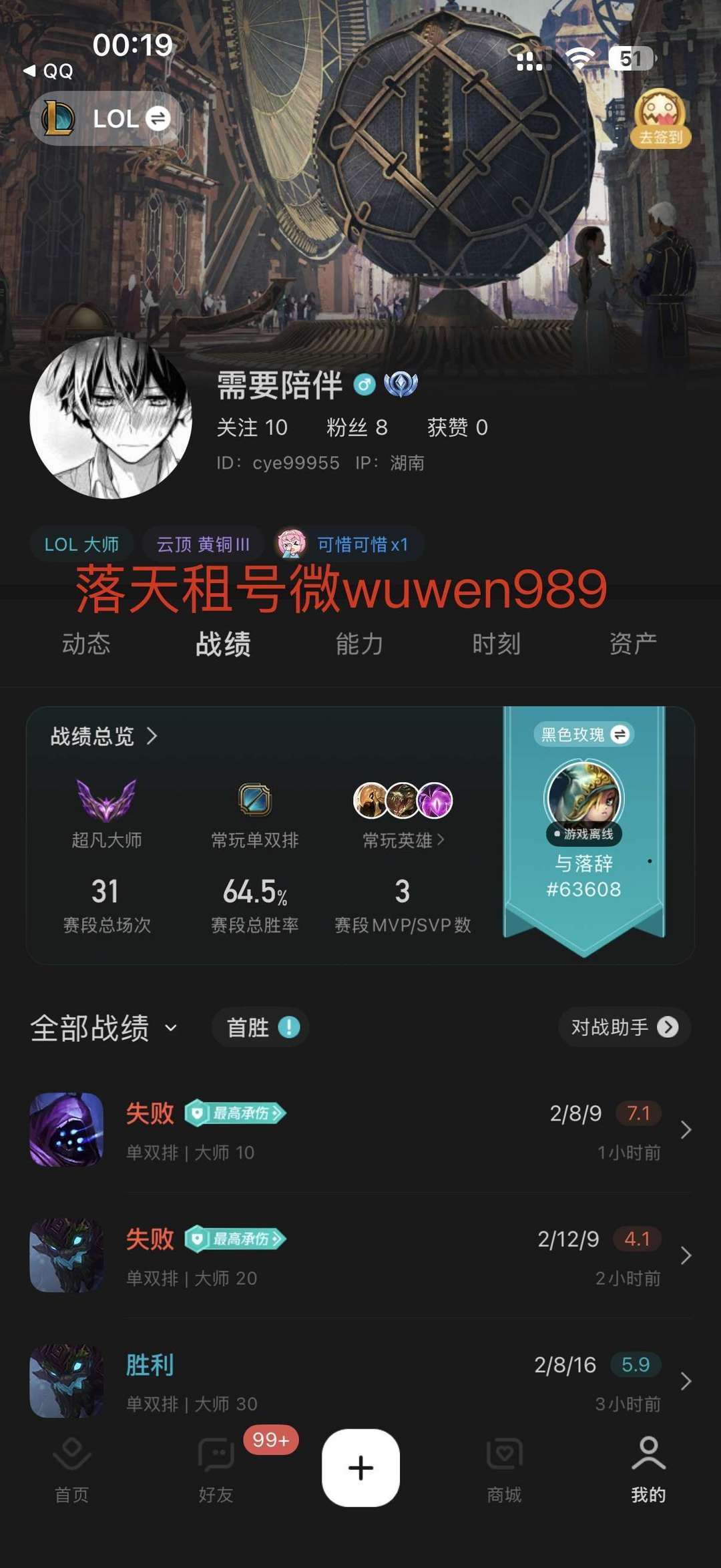Switch to the 资产 tab
Image resolution: width=721 pixels, height=1568 pixels.
pos(632,644)
